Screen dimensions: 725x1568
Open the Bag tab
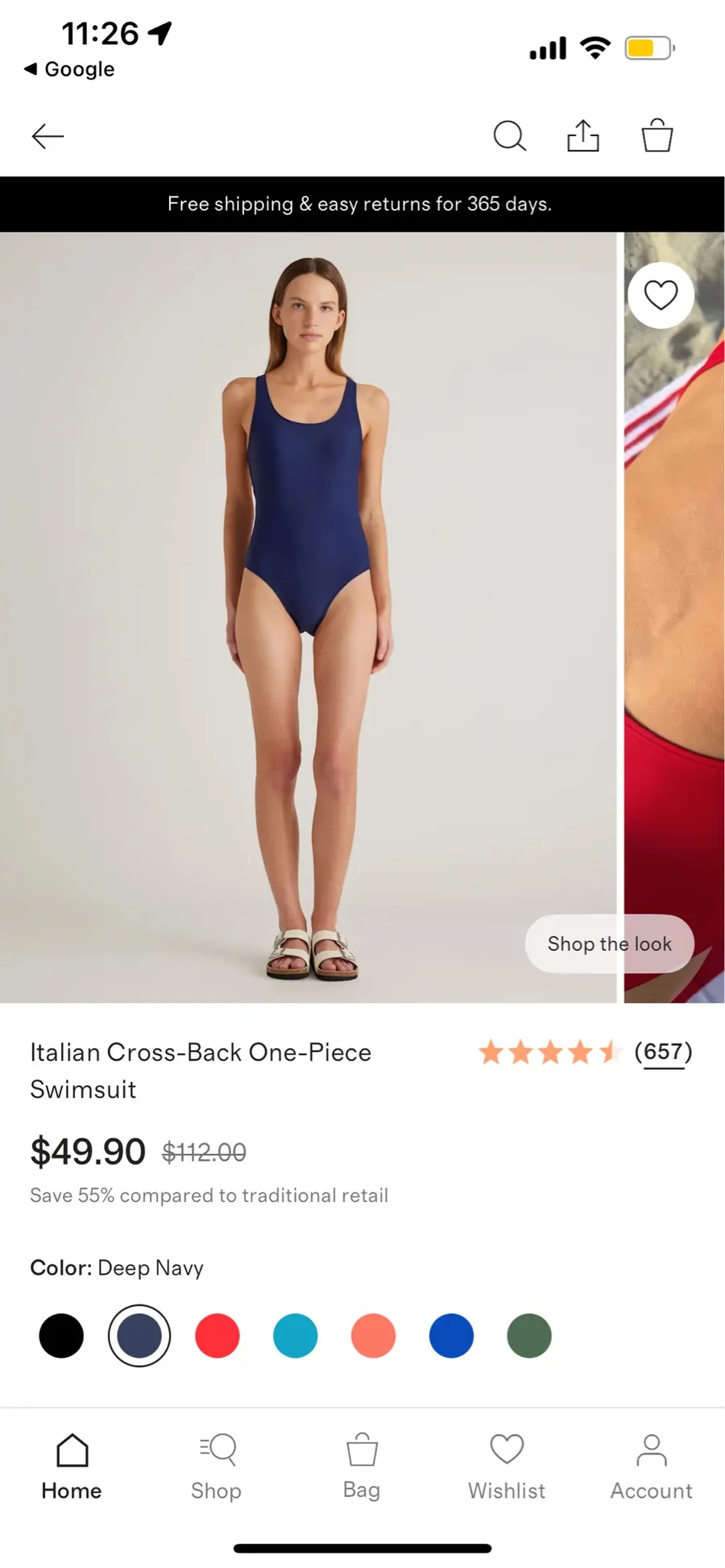click(362, 1467)
